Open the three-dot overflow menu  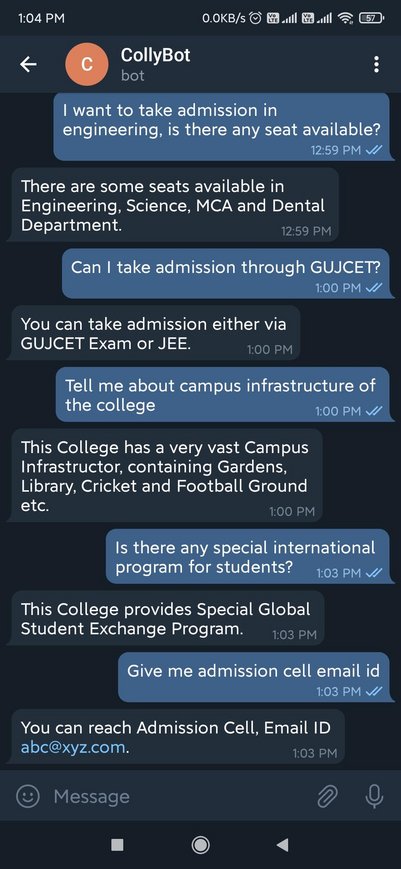(377, 64)
